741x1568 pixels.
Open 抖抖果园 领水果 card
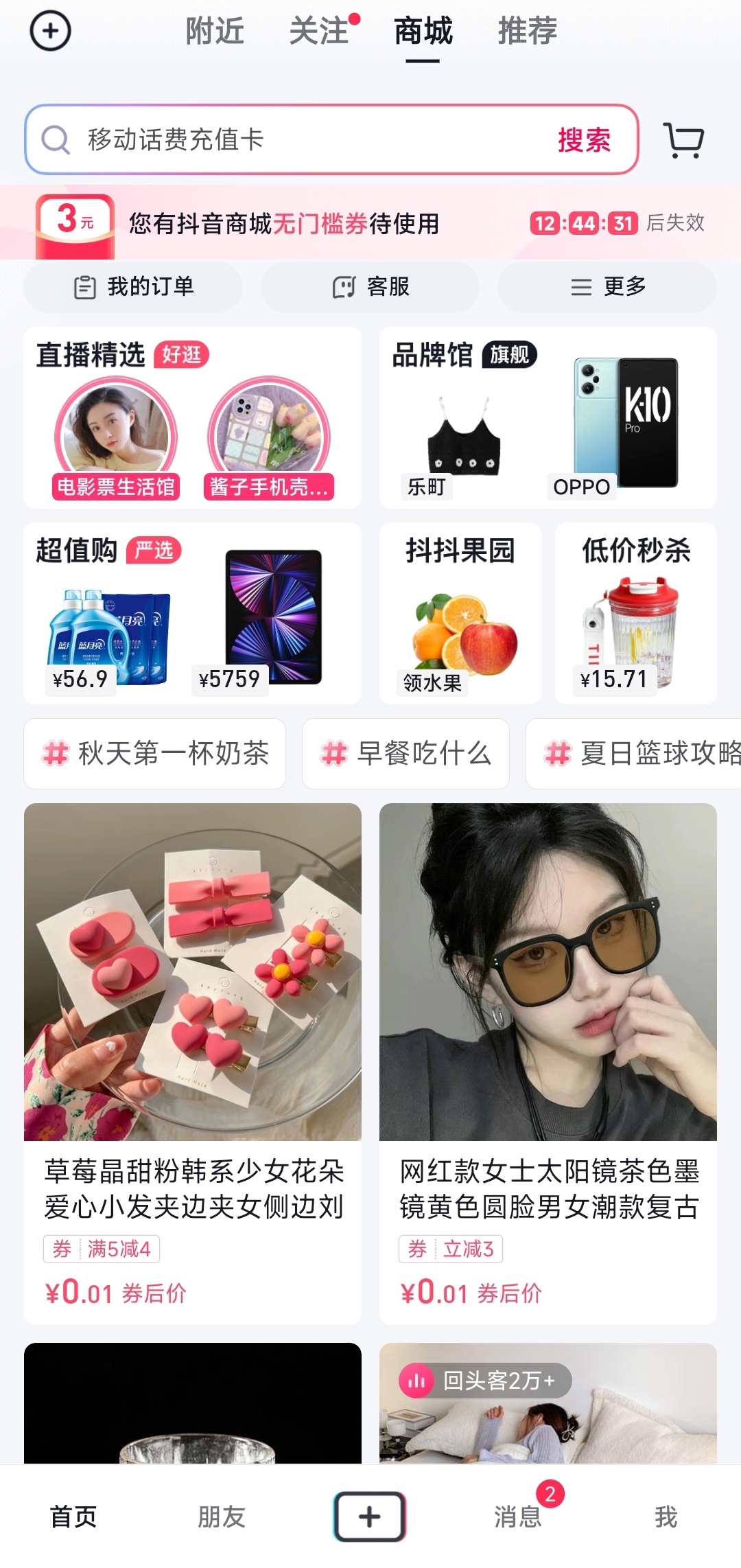click(460, 613)
